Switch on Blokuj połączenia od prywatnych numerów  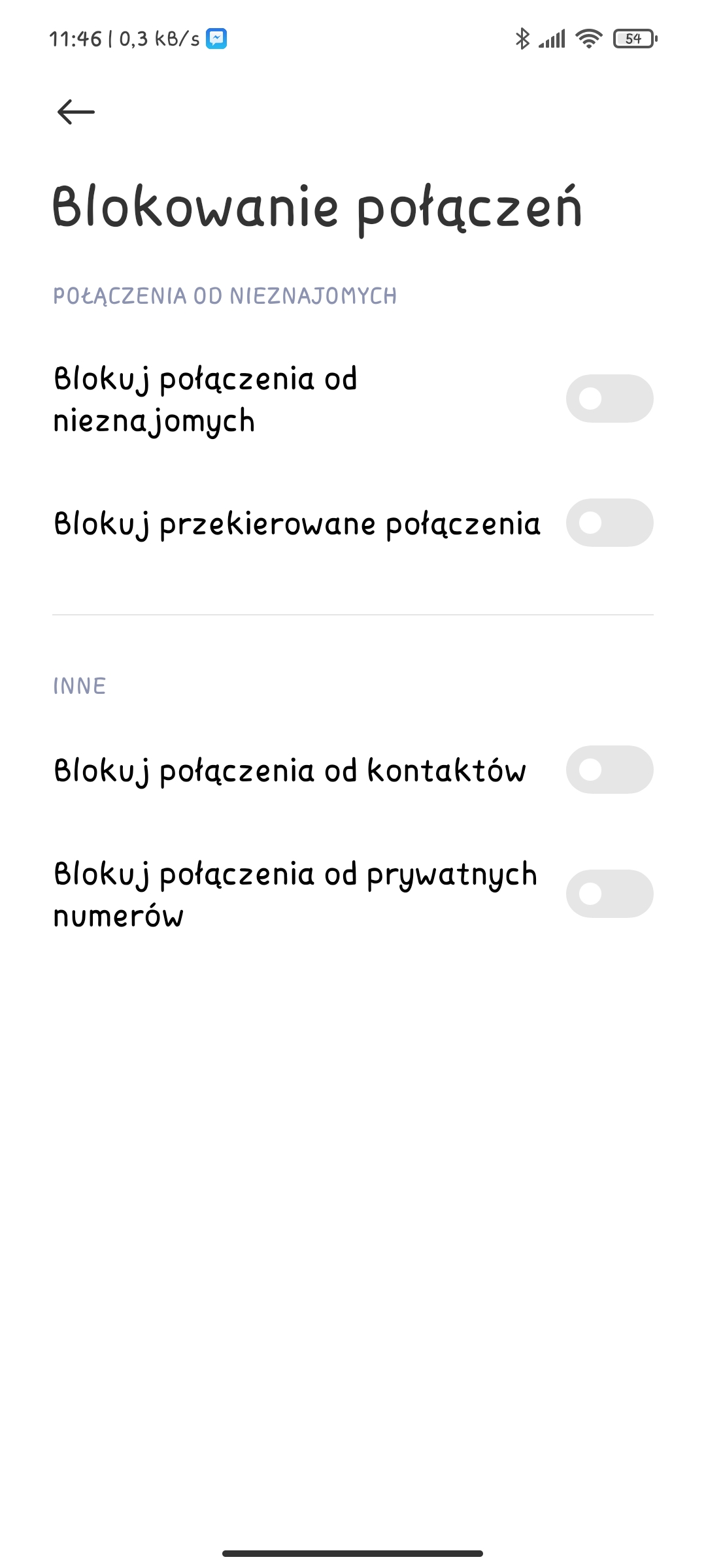(609, 894)
